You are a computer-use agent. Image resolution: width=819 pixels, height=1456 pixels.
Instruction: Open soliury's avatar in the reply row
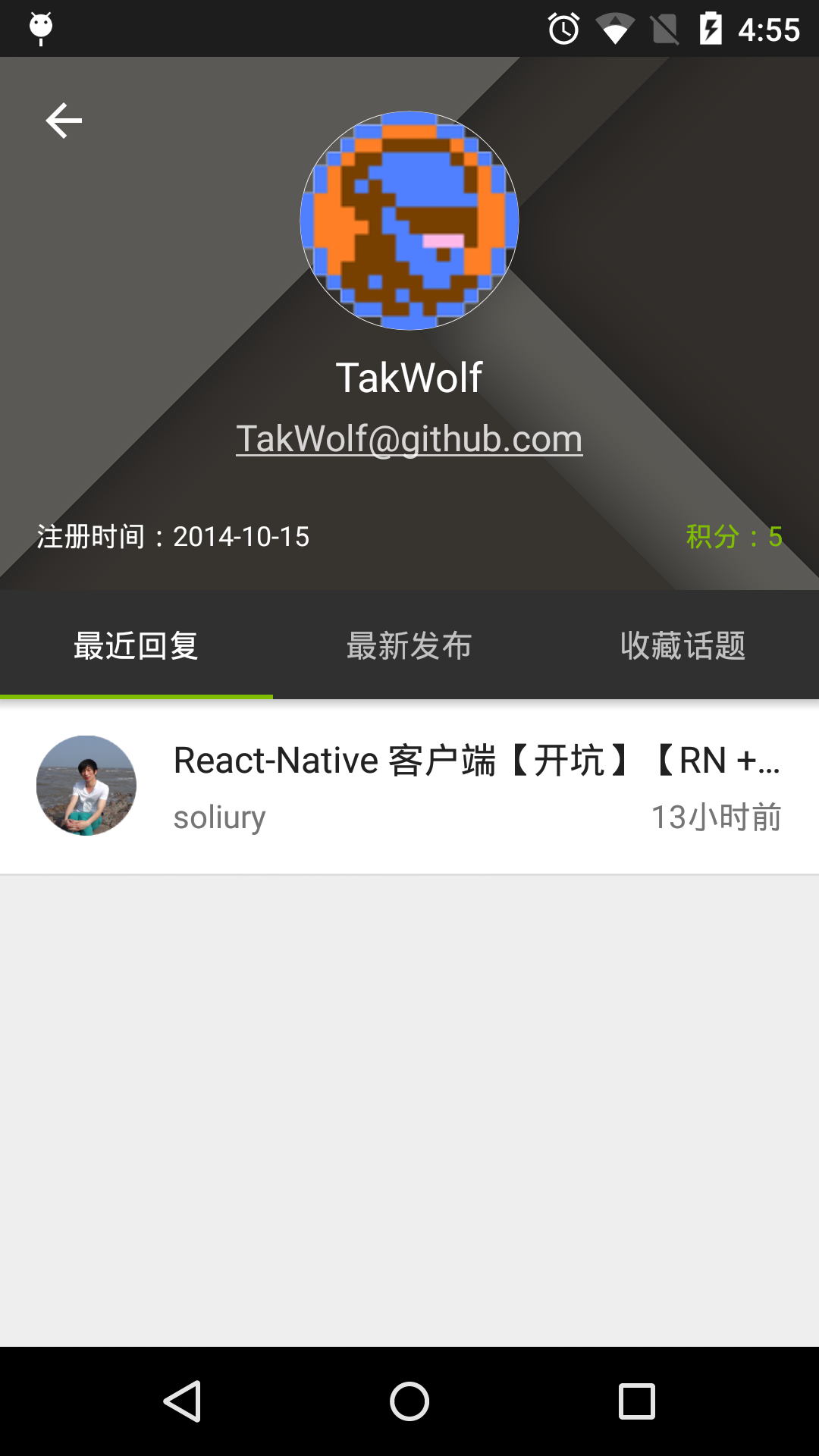86,786
